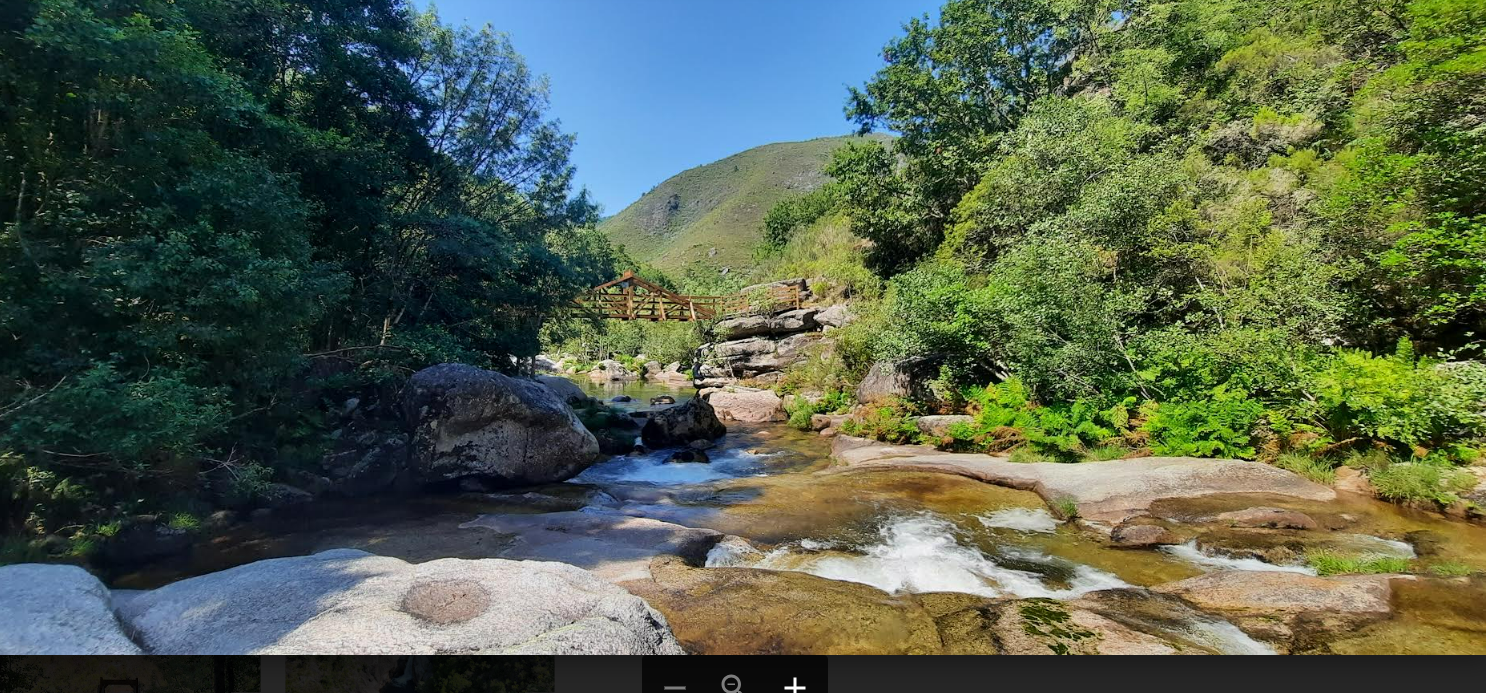Zoom in with the plus button
The width and height of the screenshot is (1486, 693).
(794, 686)
